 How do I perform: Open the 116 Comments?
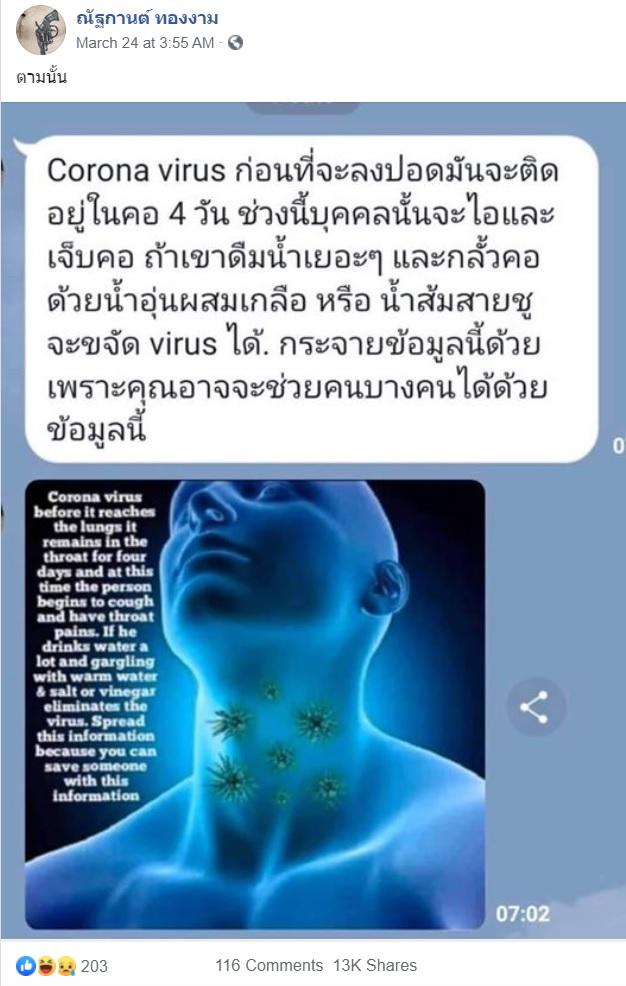pos(269,965)
